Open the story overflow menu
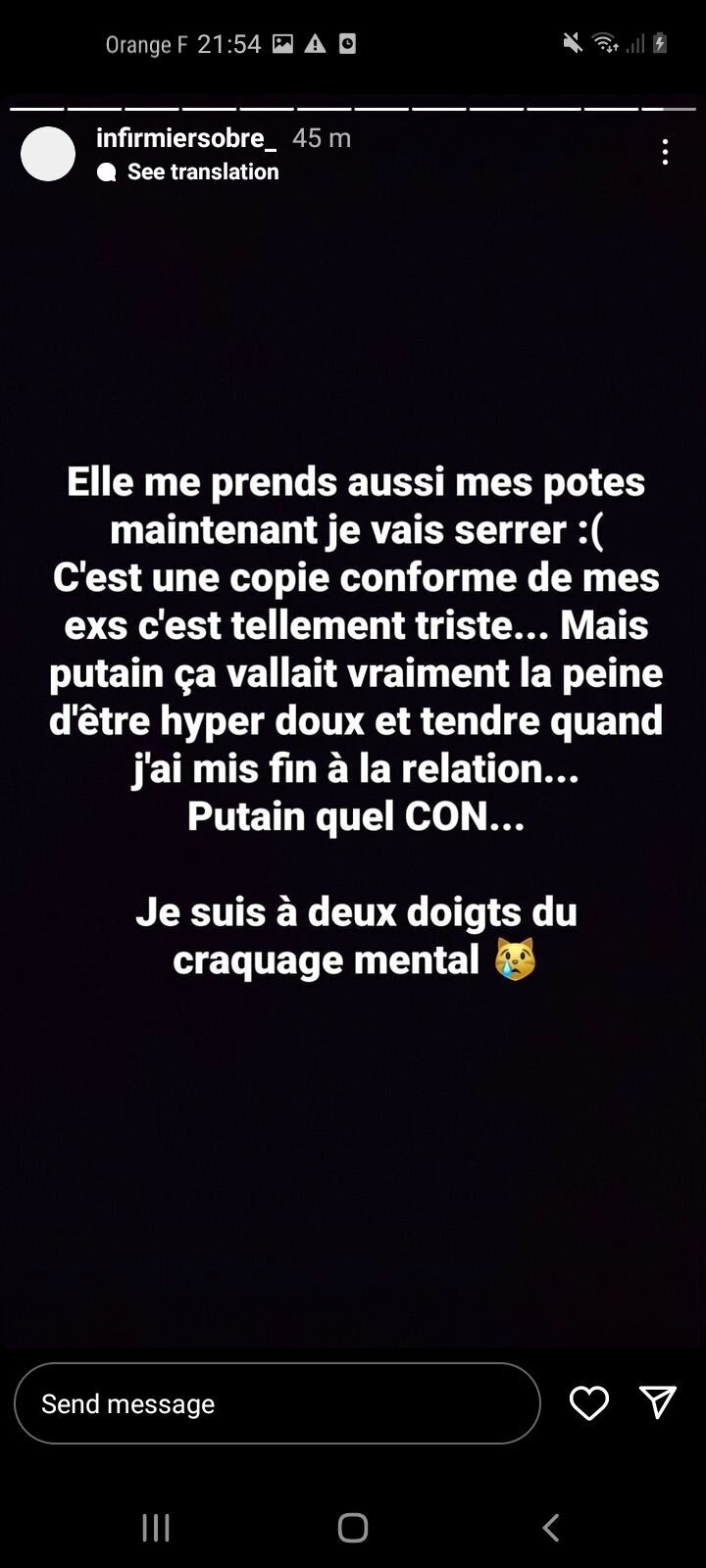Viewport: 706px width, 1568px height. pos(665,152)
